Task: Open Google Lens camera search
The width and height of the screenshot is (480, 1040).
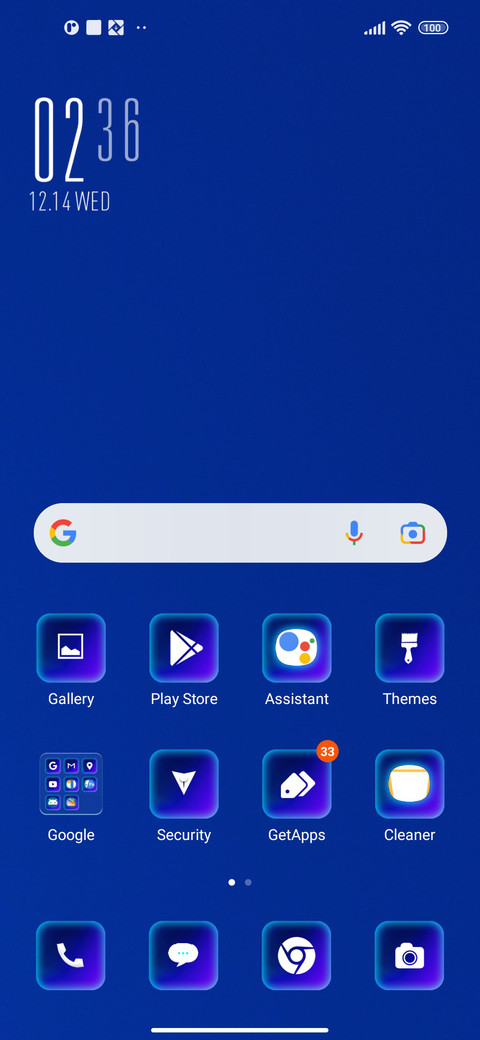Action: pyautogui.click(x=412, y=533)
